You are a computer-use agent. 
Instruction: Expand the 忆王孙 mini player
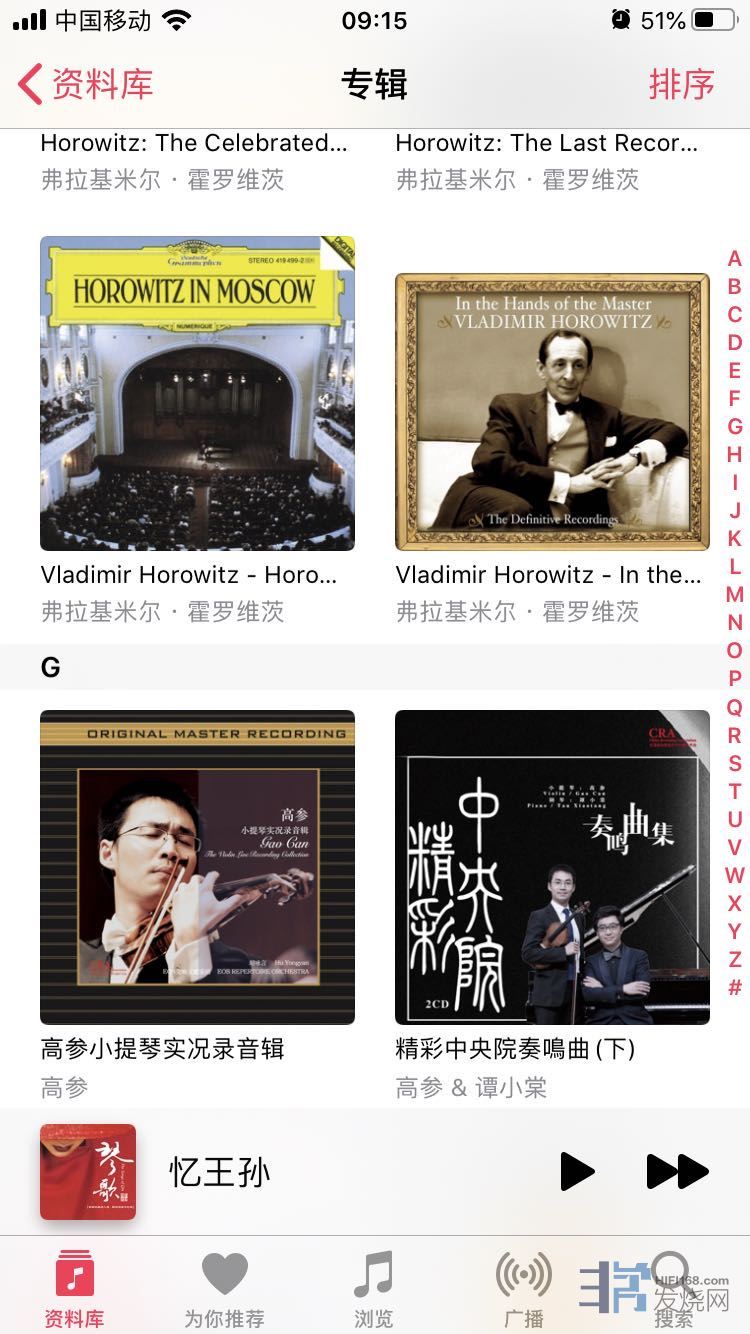tap(300, 1171)
